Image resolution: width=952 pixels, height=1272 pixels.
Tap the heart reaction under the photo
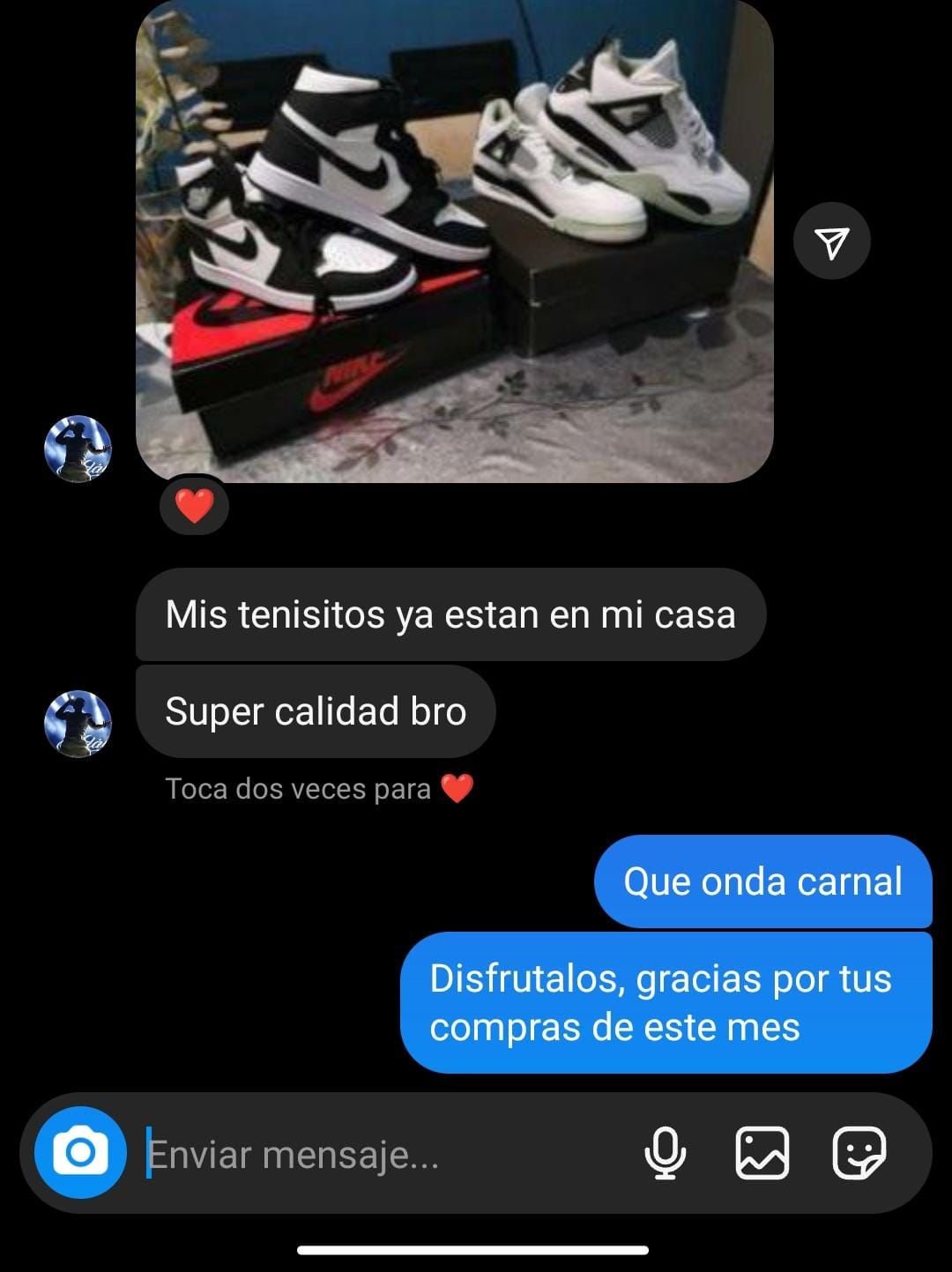coord(194,506)
